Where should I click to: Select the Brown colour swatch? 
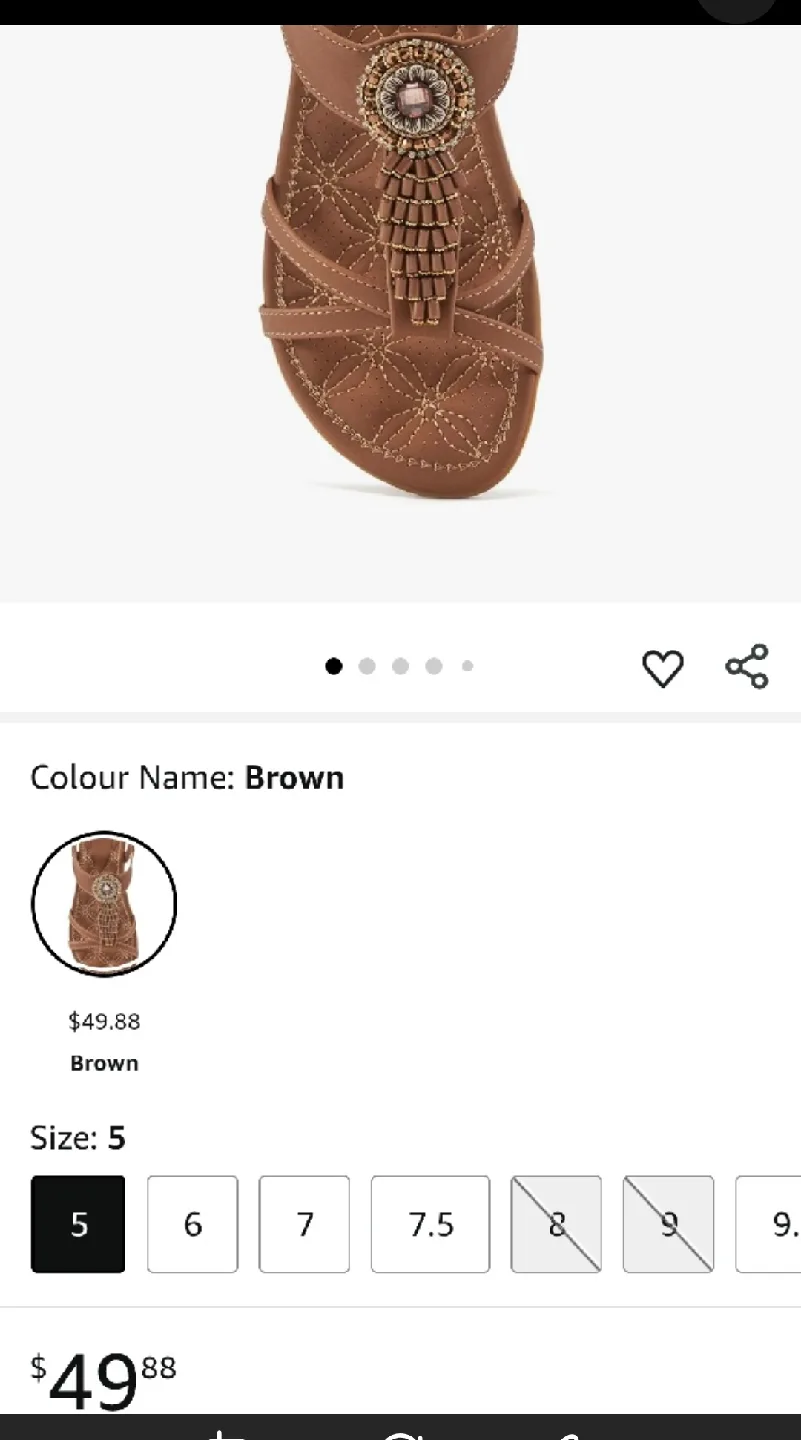104,904
